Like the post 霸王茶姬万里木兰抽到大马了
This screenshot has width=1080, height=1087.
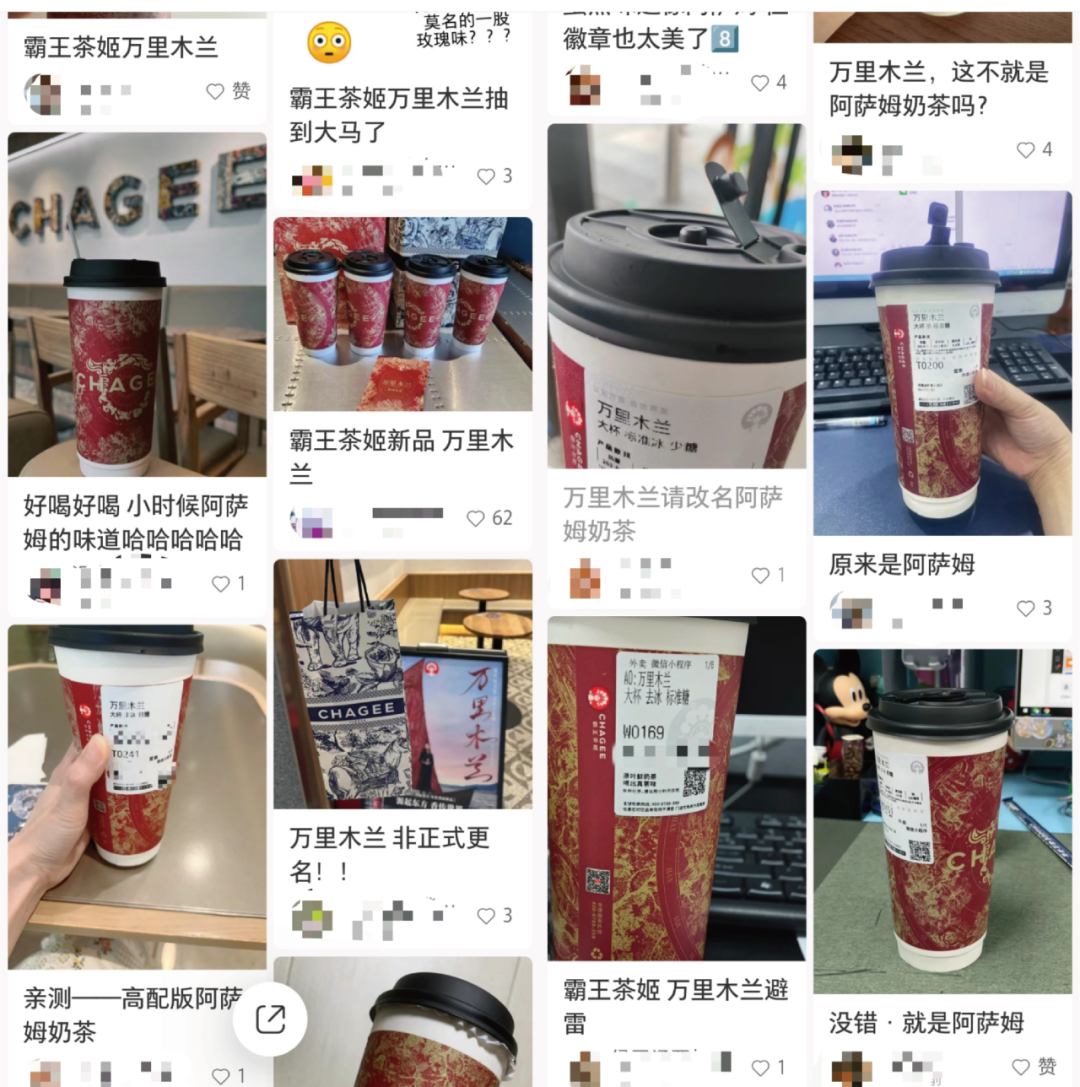pos(486,176)
